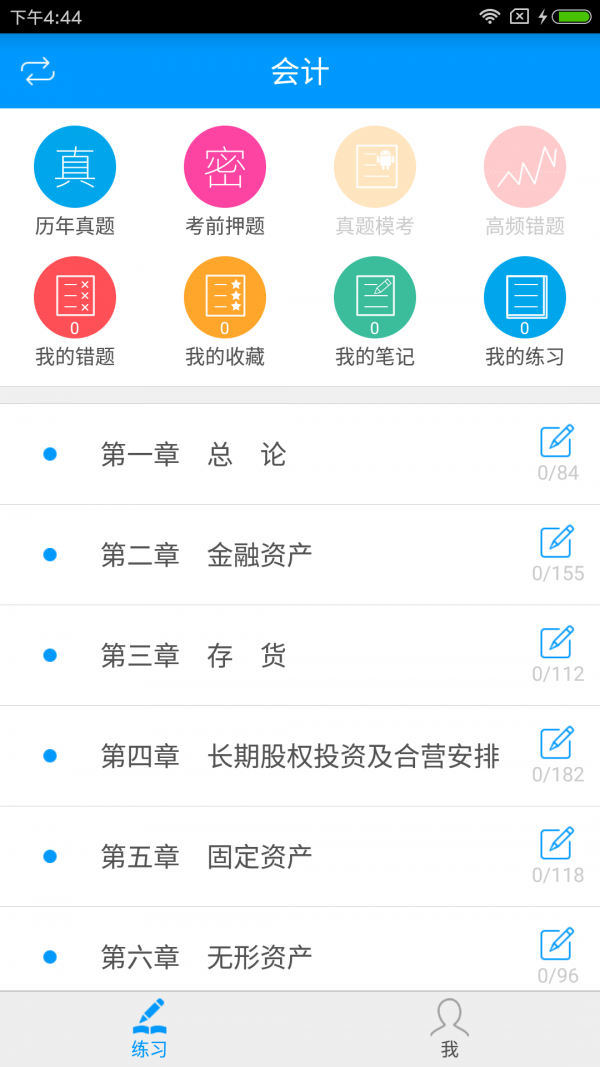Switch to the 练习 tab

point(150,1029)
